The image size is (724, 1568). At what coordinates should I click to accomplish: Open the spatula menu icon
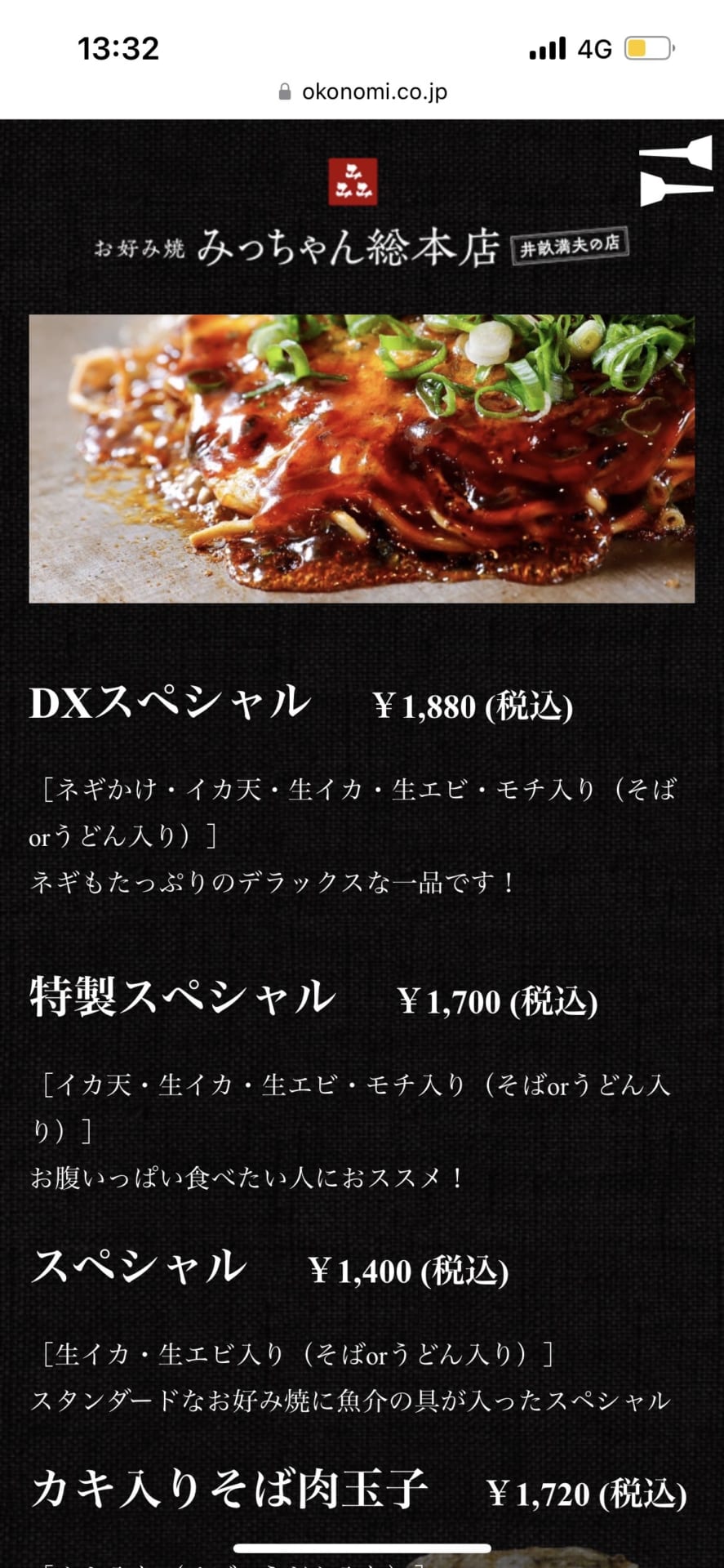[676, 172]
